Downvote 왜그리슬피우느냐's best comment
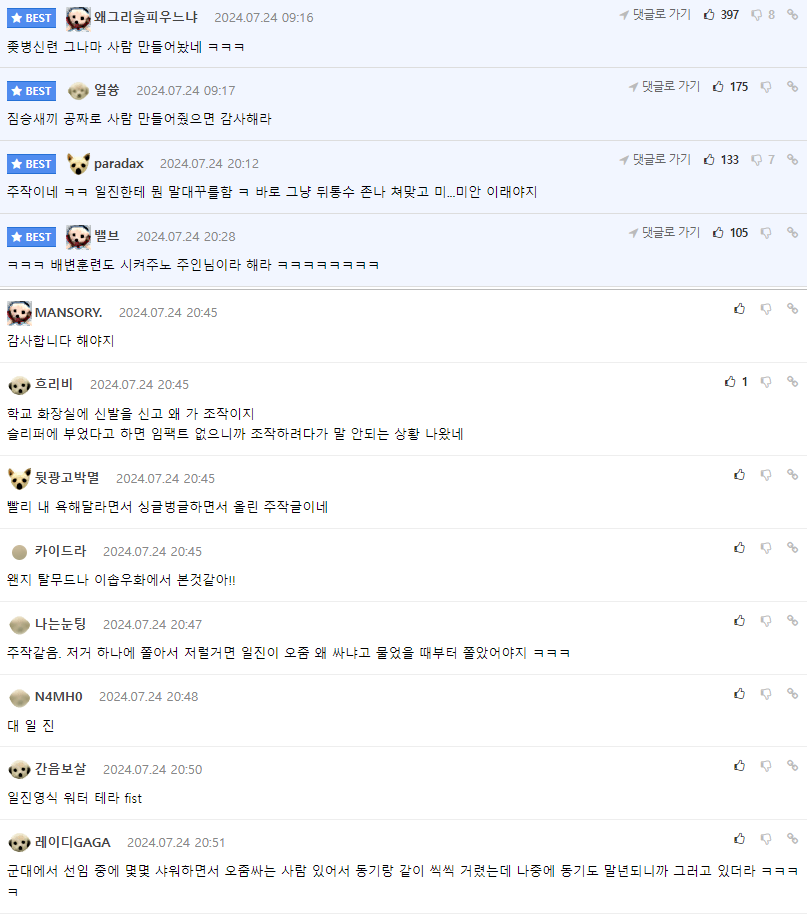 click(757, 15)
